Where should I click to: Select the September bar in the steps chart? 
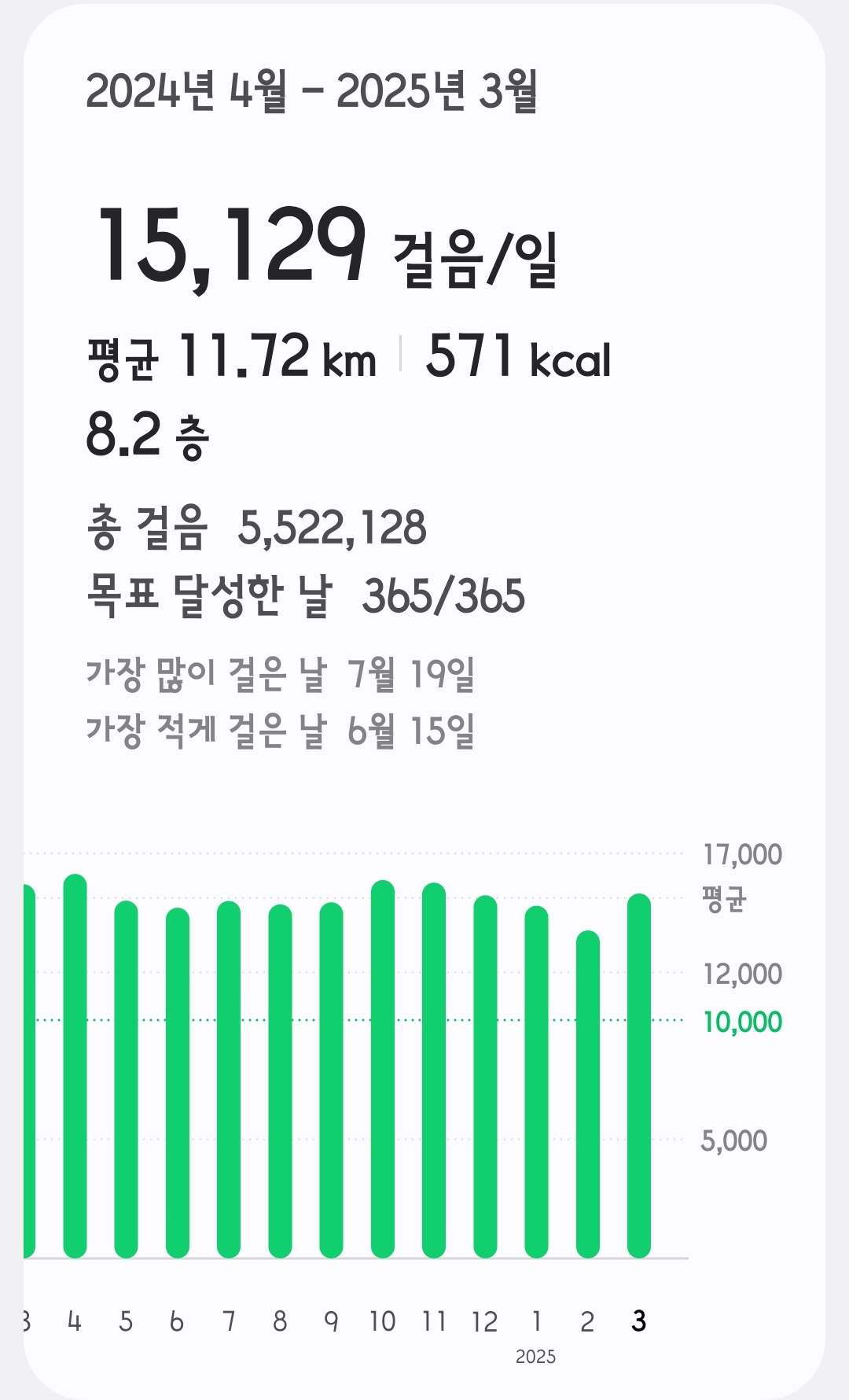(x=331, y=1080)
